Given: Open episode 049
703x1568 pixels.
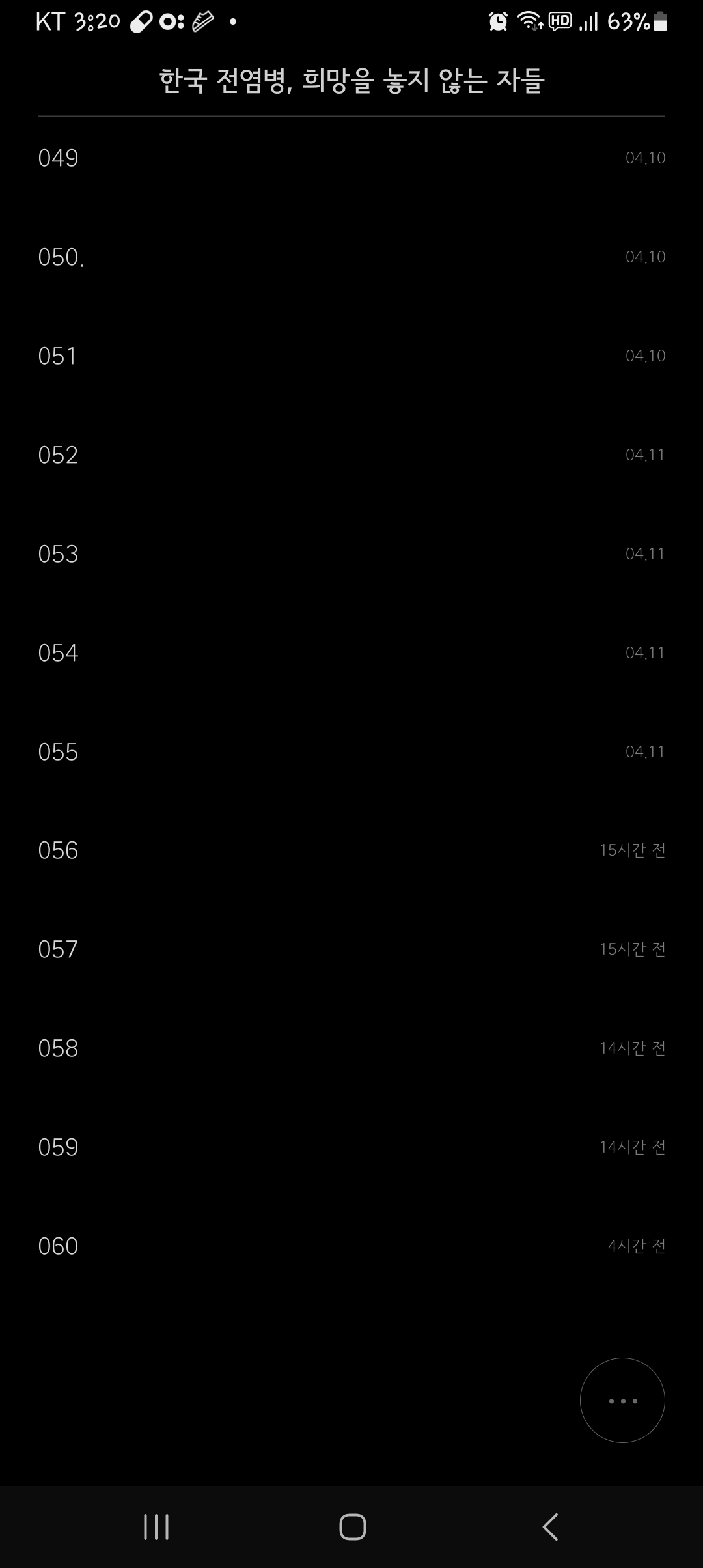Looking at the screenshot, I should click(351, 158).
